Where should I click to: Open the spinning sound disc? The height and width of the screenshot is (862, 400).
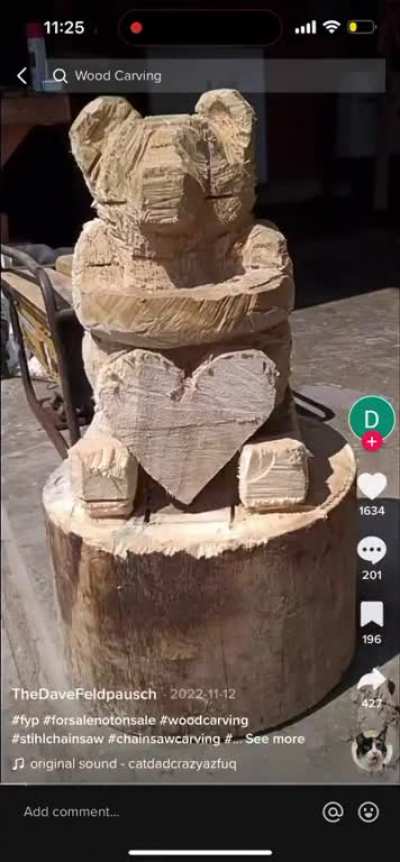(372, 750)
